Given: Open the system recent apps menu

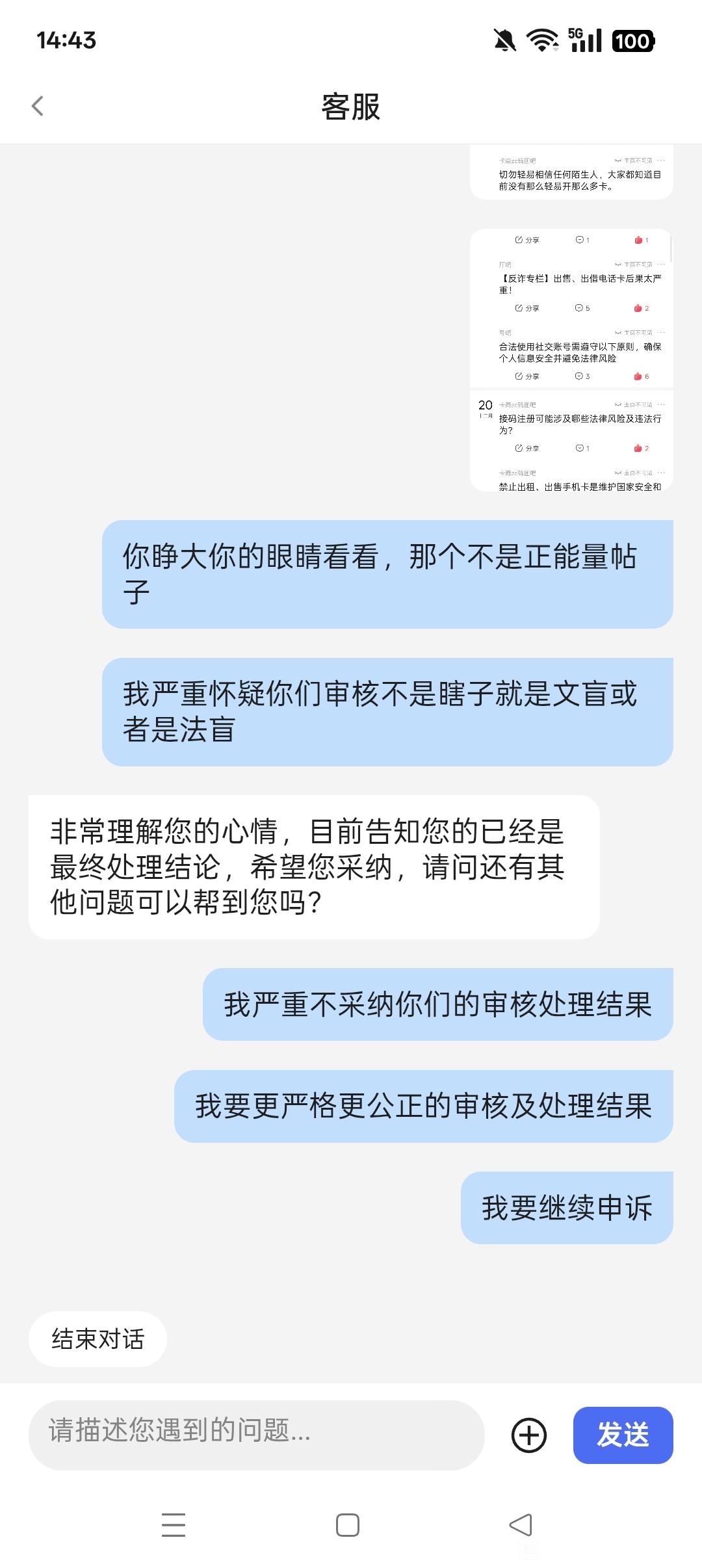Looking at the screenshot, I should pyautogui.click(x=174, y=1524).
